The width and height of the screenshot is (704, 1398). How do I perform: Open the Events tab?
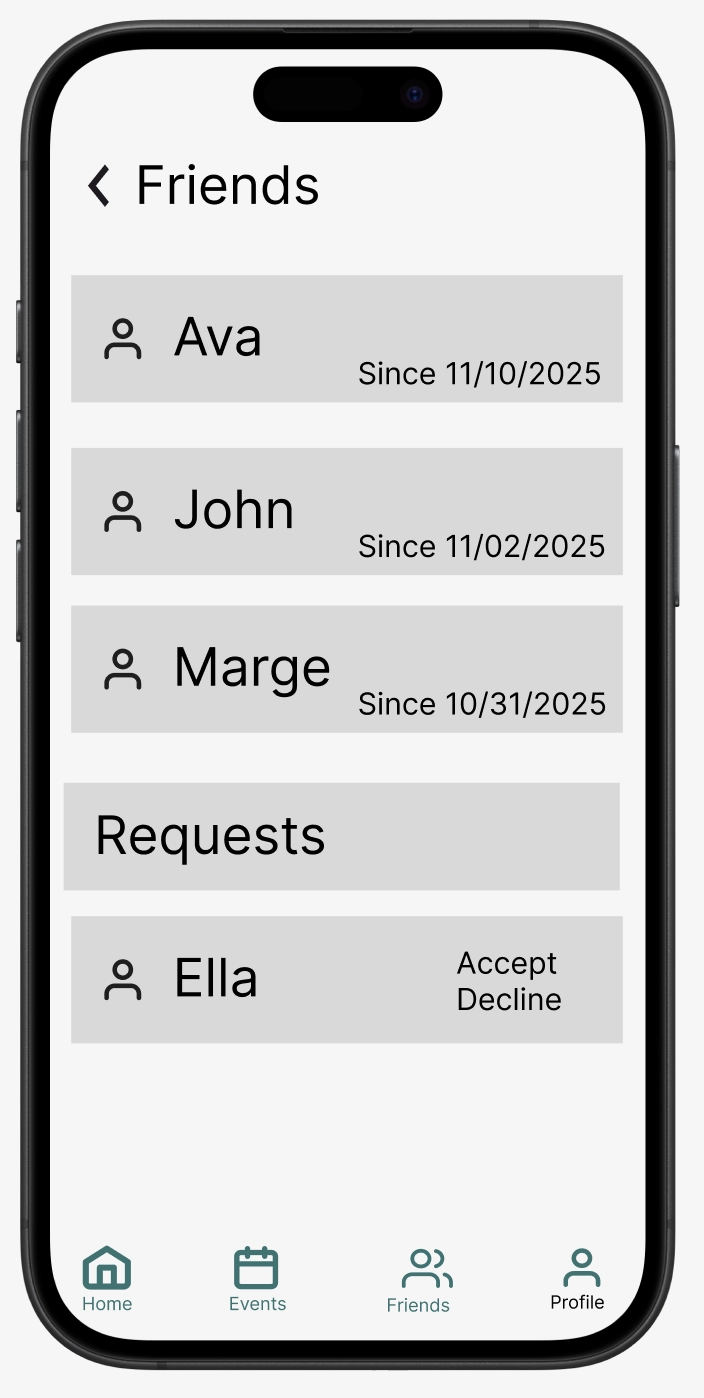(257, 1279)
